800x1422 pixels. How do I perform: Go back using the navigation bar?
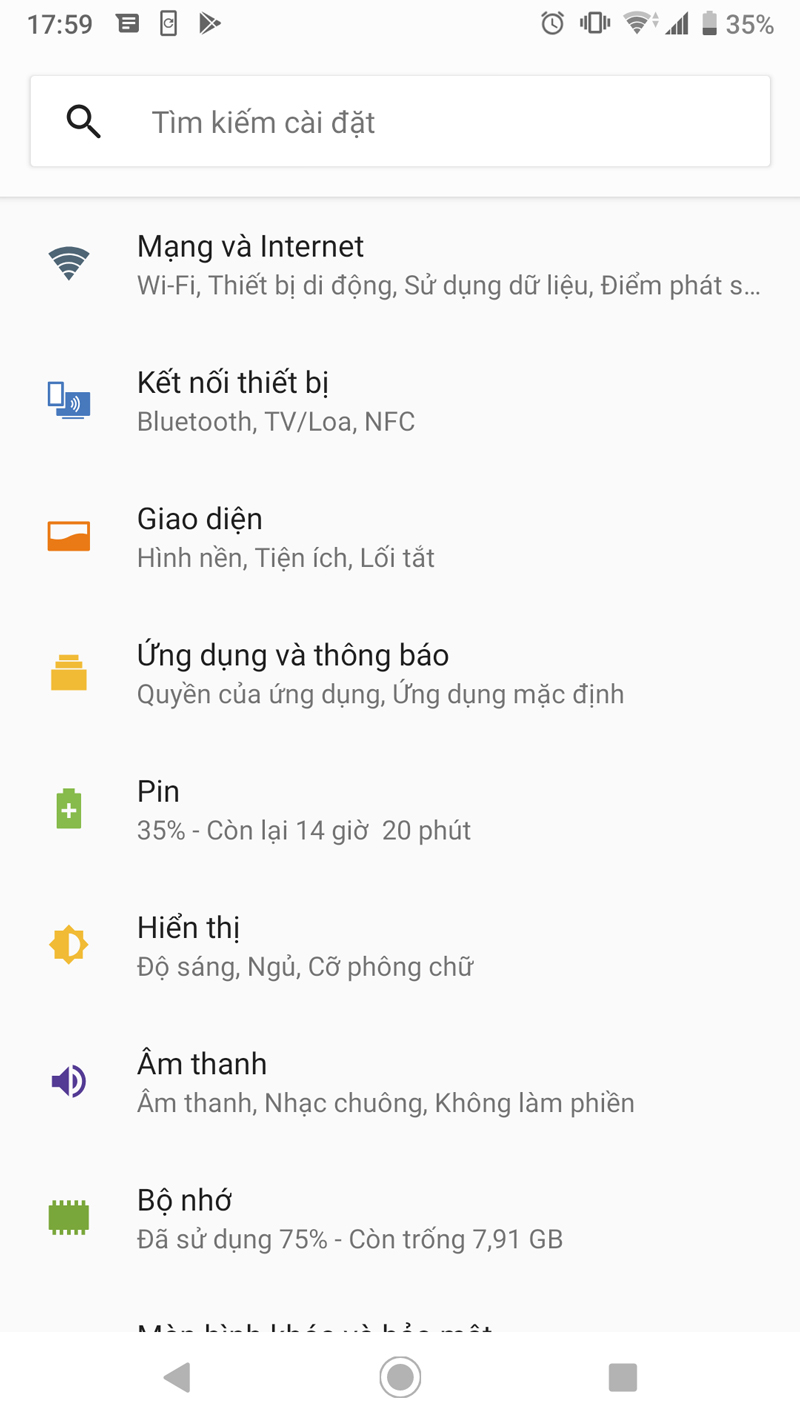pos(177,1378)
